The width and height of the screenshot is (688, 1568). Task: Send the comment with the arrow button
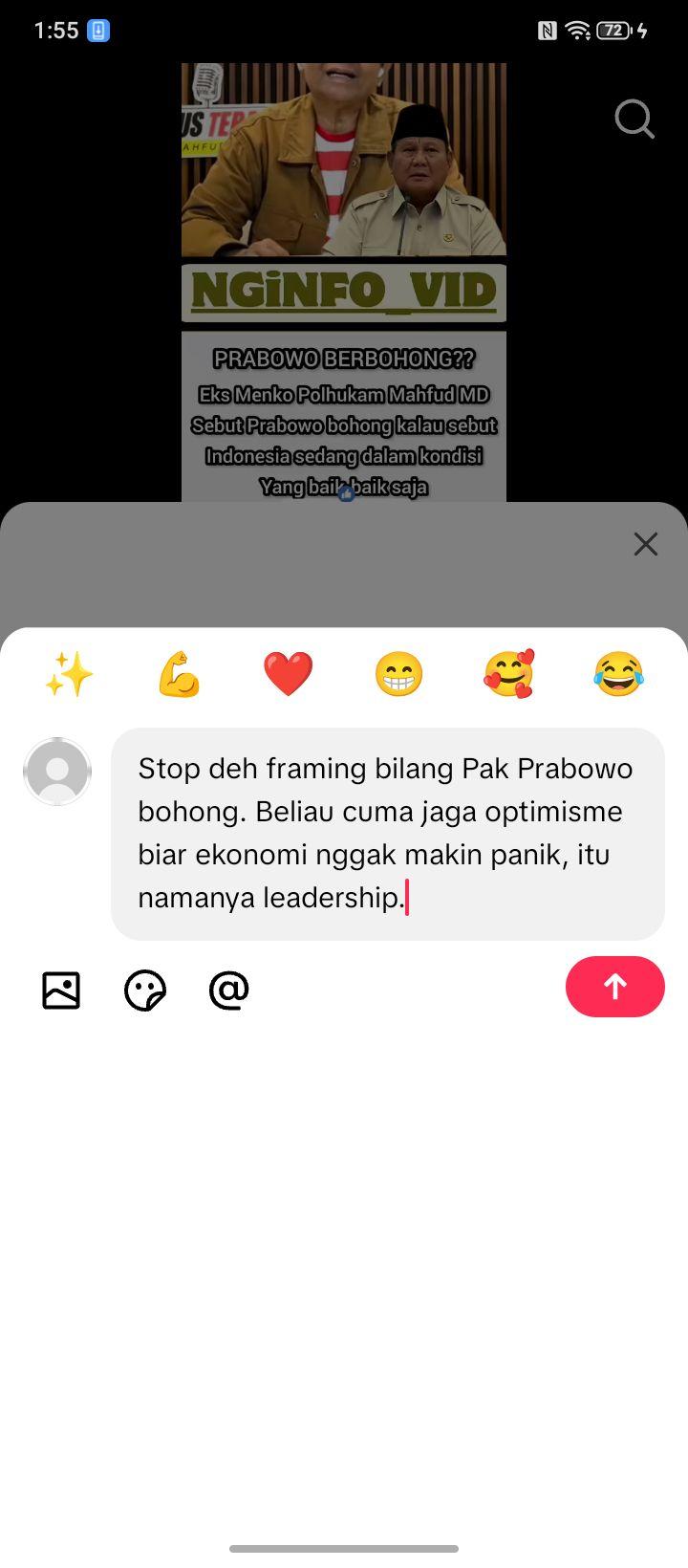pos(615,987)
